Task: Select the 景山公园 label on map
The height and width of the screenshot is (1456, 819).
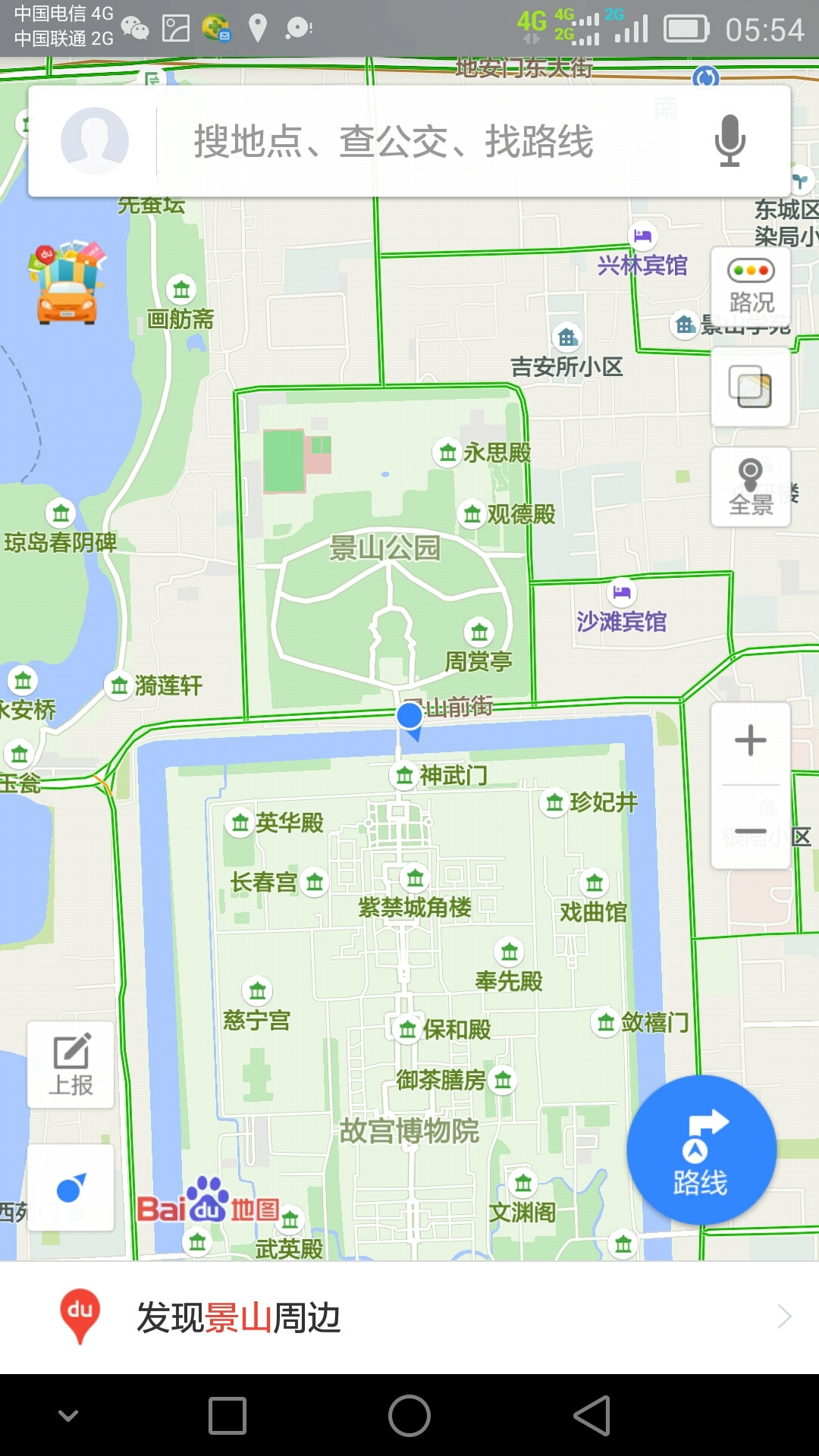Action: click(384, 548)
